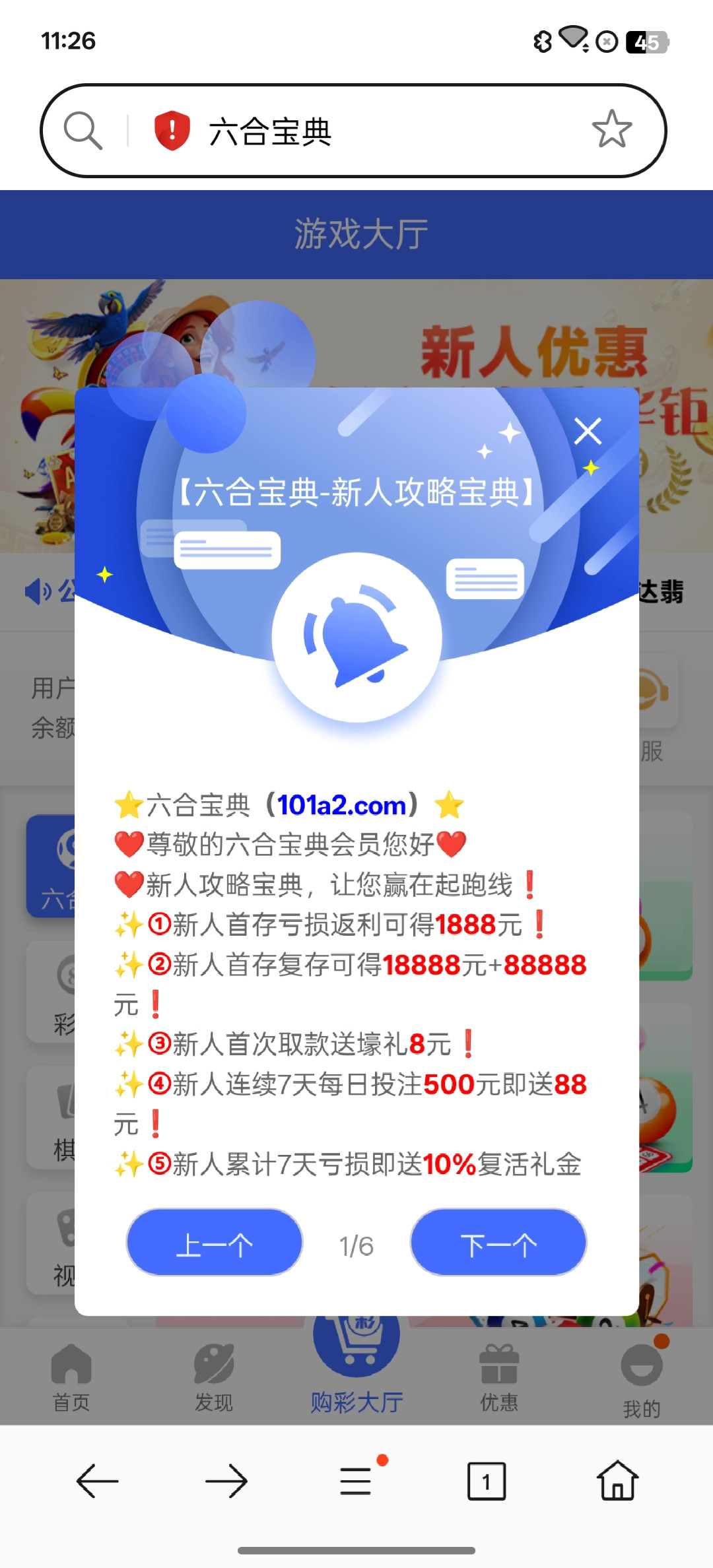View site security shield info
The height and width of the screenshot is (1568, 713).
(x=172, y=130)
